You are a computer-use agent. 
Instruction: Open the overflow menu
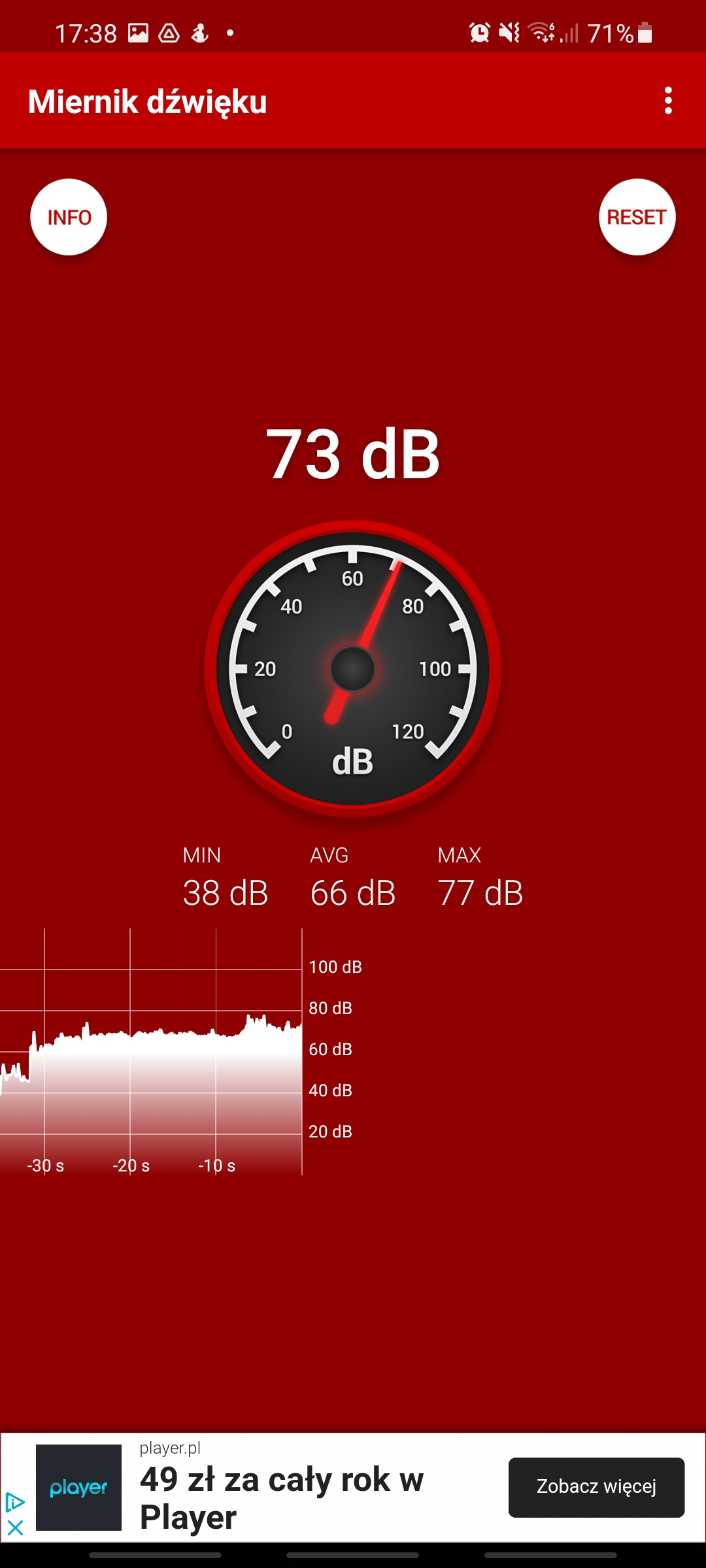[x=667, y=101]
